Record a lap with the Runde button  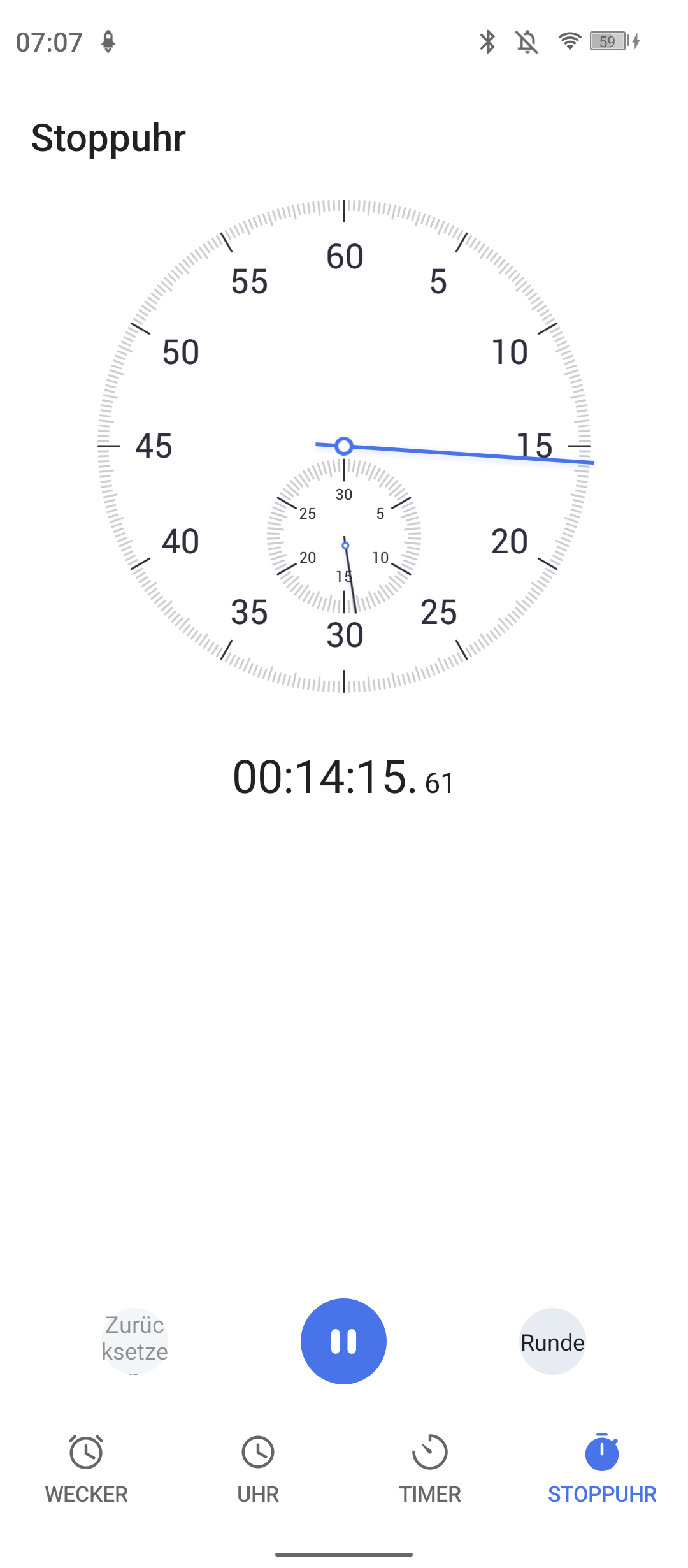coord(552,1342)
